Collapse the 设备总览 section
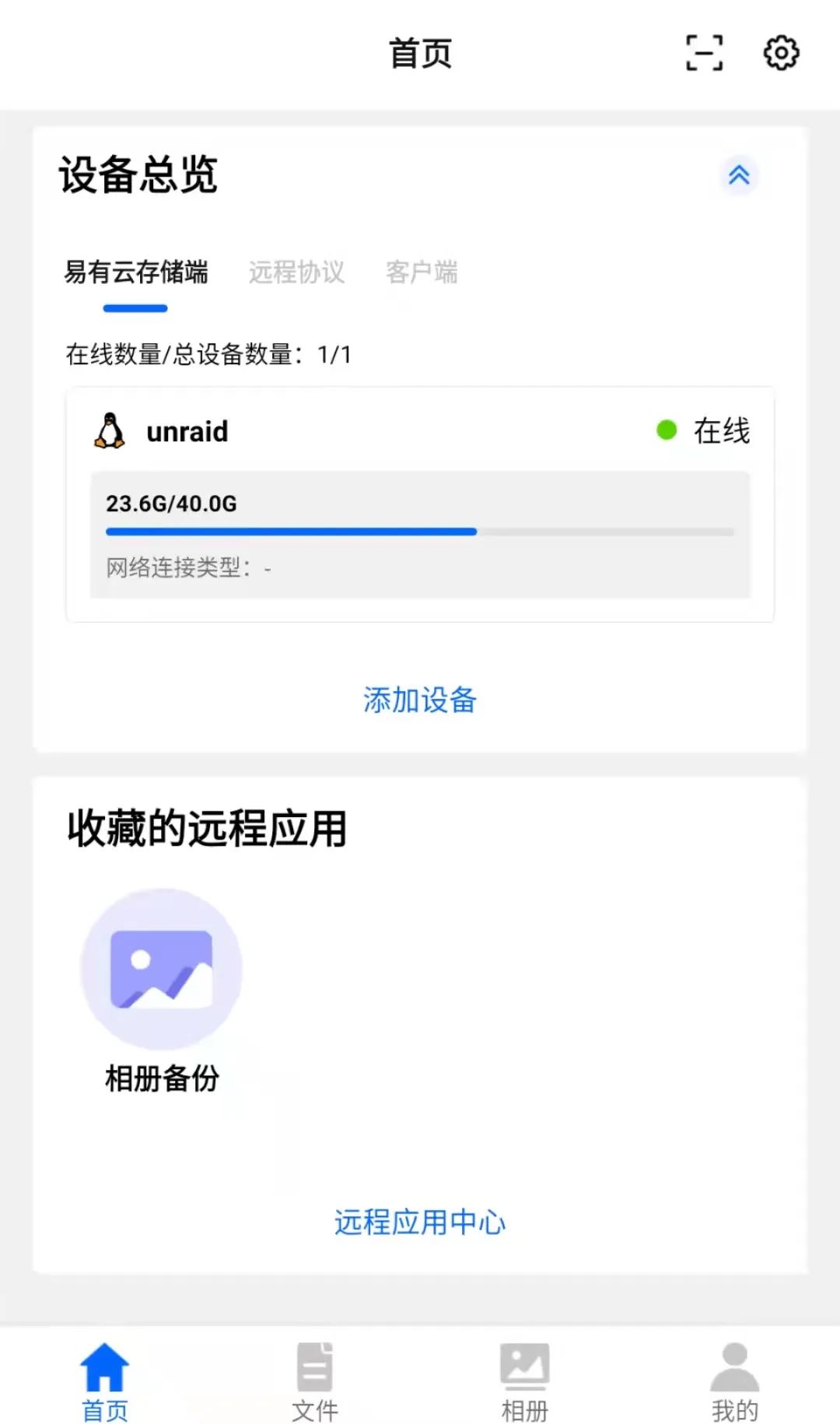 tap(739, 175)
